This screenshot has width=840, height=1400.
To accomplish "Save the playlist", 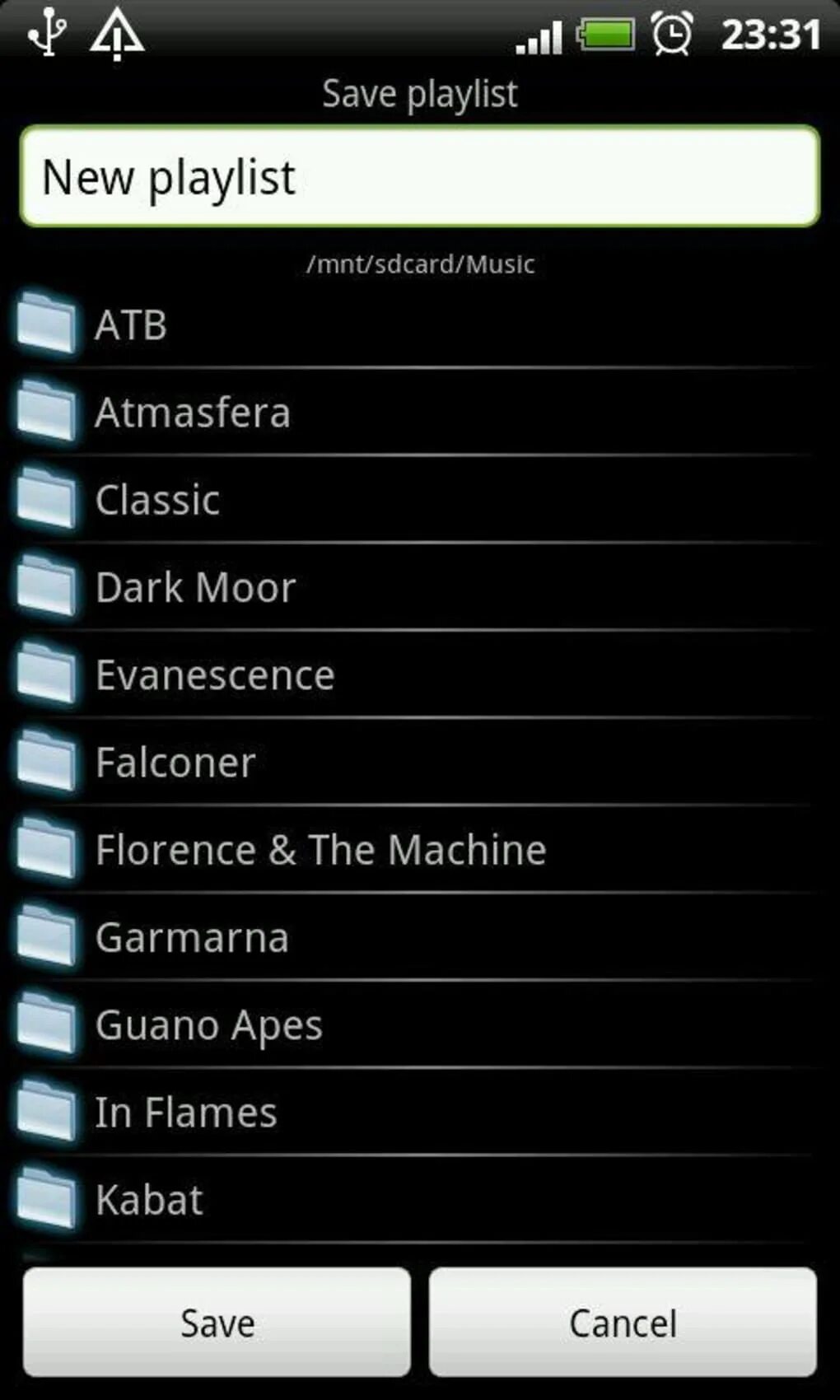I will click(x=217, y=1323).
